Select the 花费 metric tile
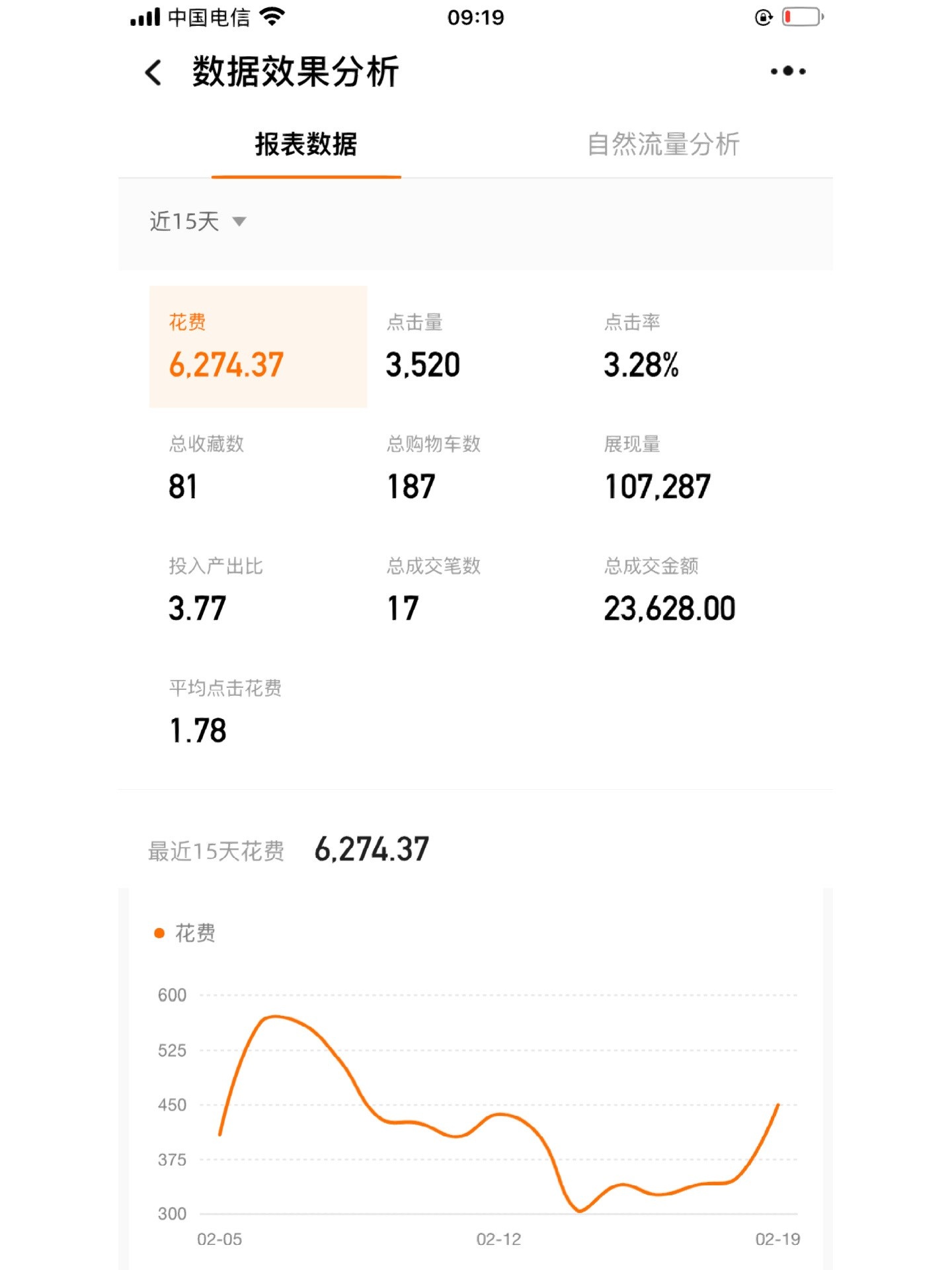 [258, 347]
